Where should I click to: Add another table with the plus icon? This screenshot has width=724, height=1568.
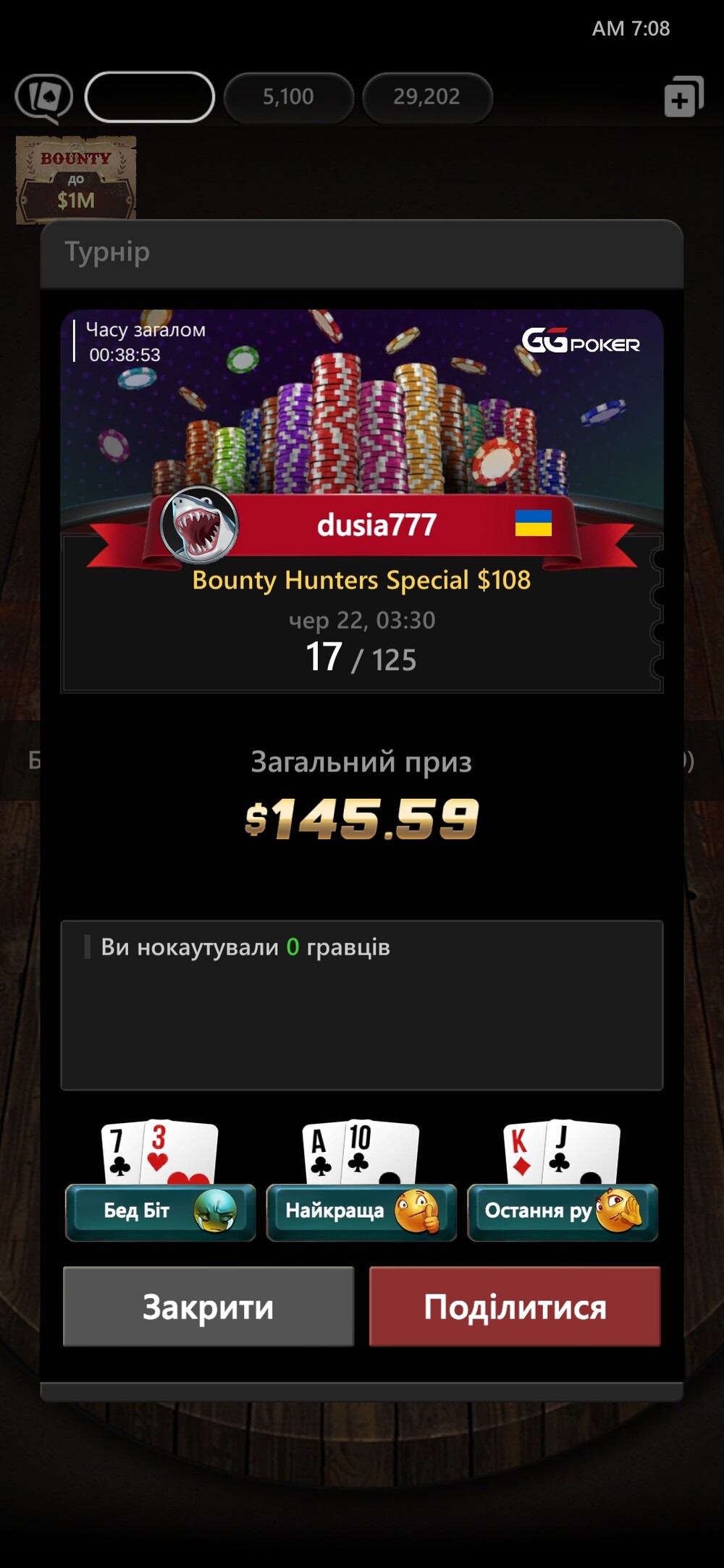[683, 97]
